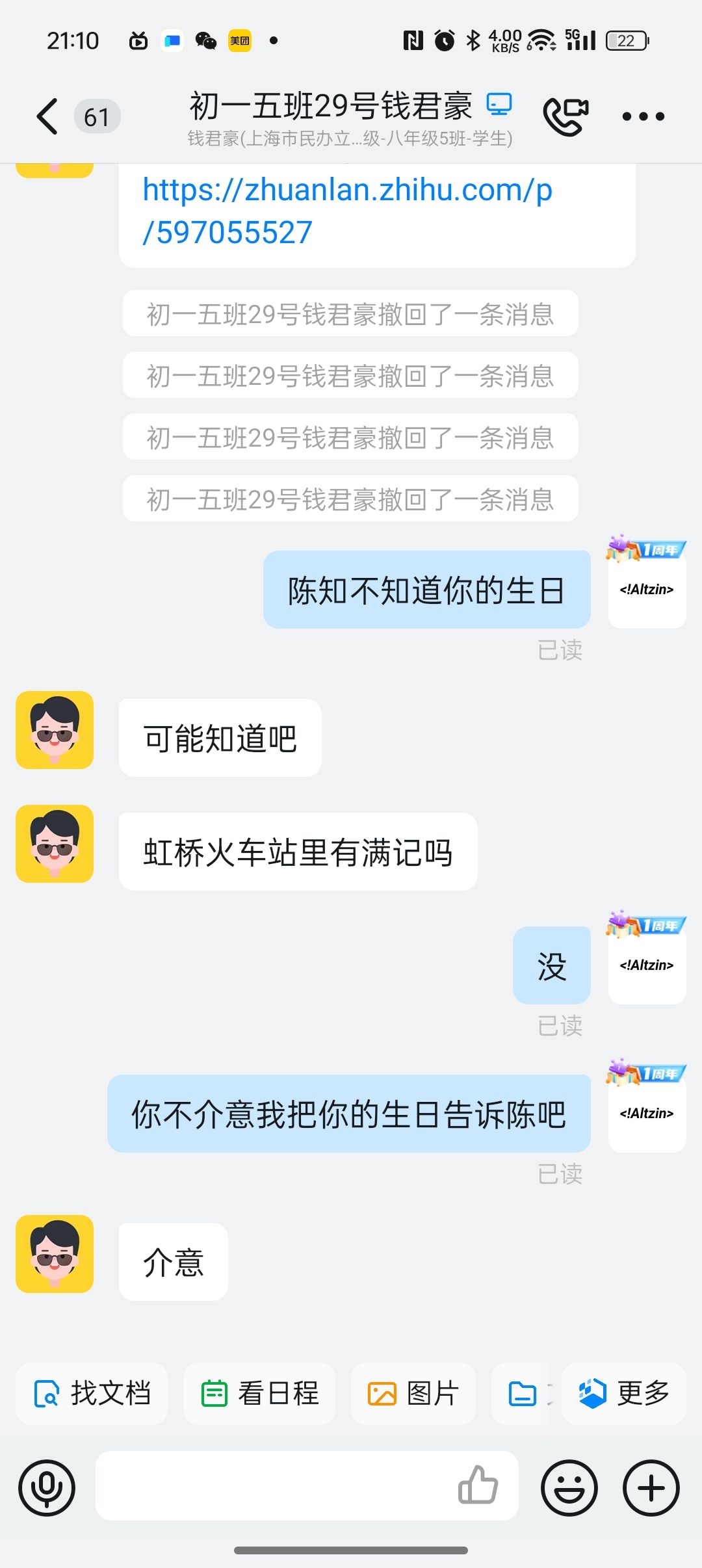Start a voice or video call
The image size is (702, 1568).
click(x=565, y=116)
